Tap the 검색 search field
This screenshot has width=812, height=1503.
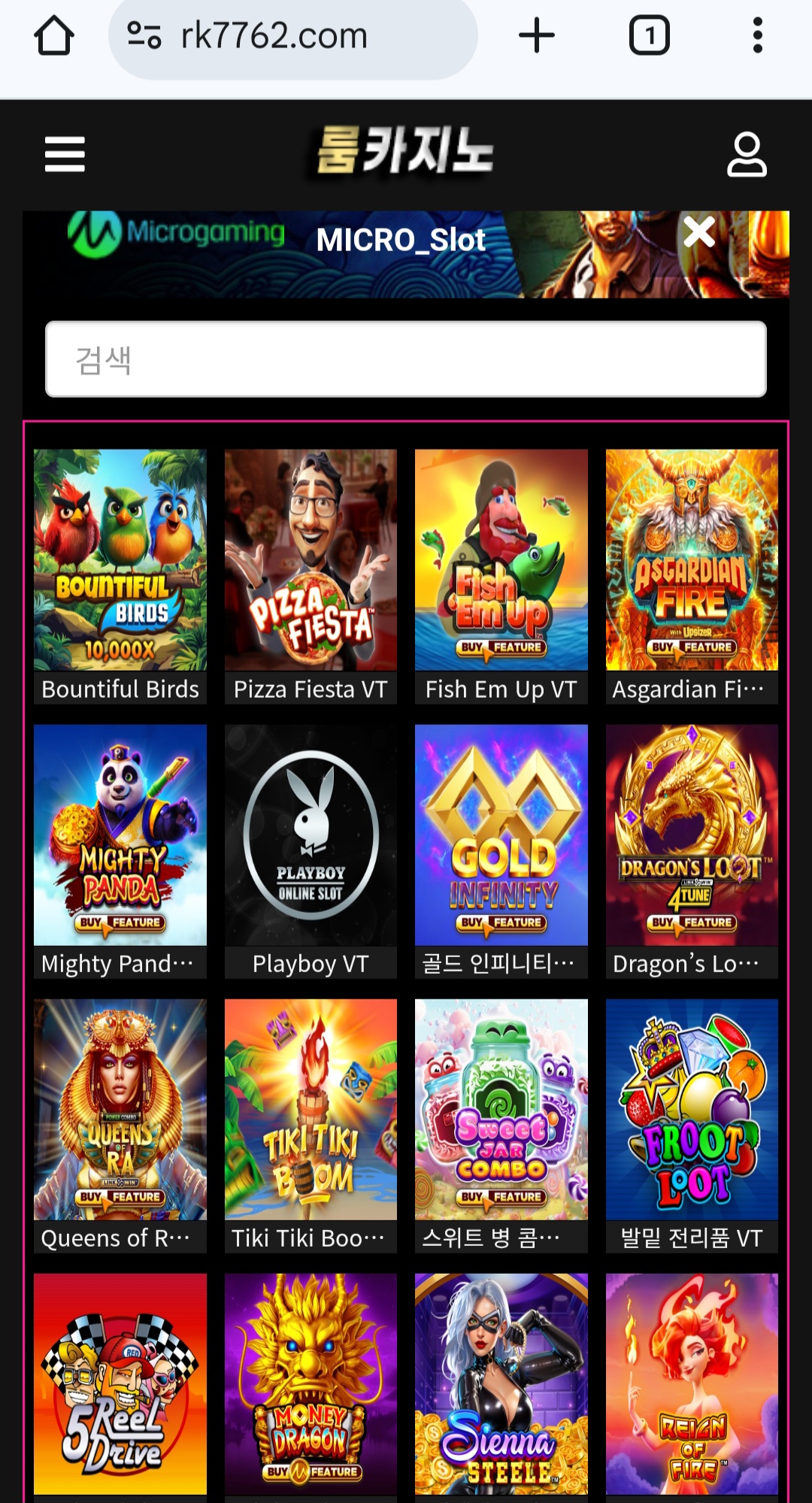tap(406, 359)
